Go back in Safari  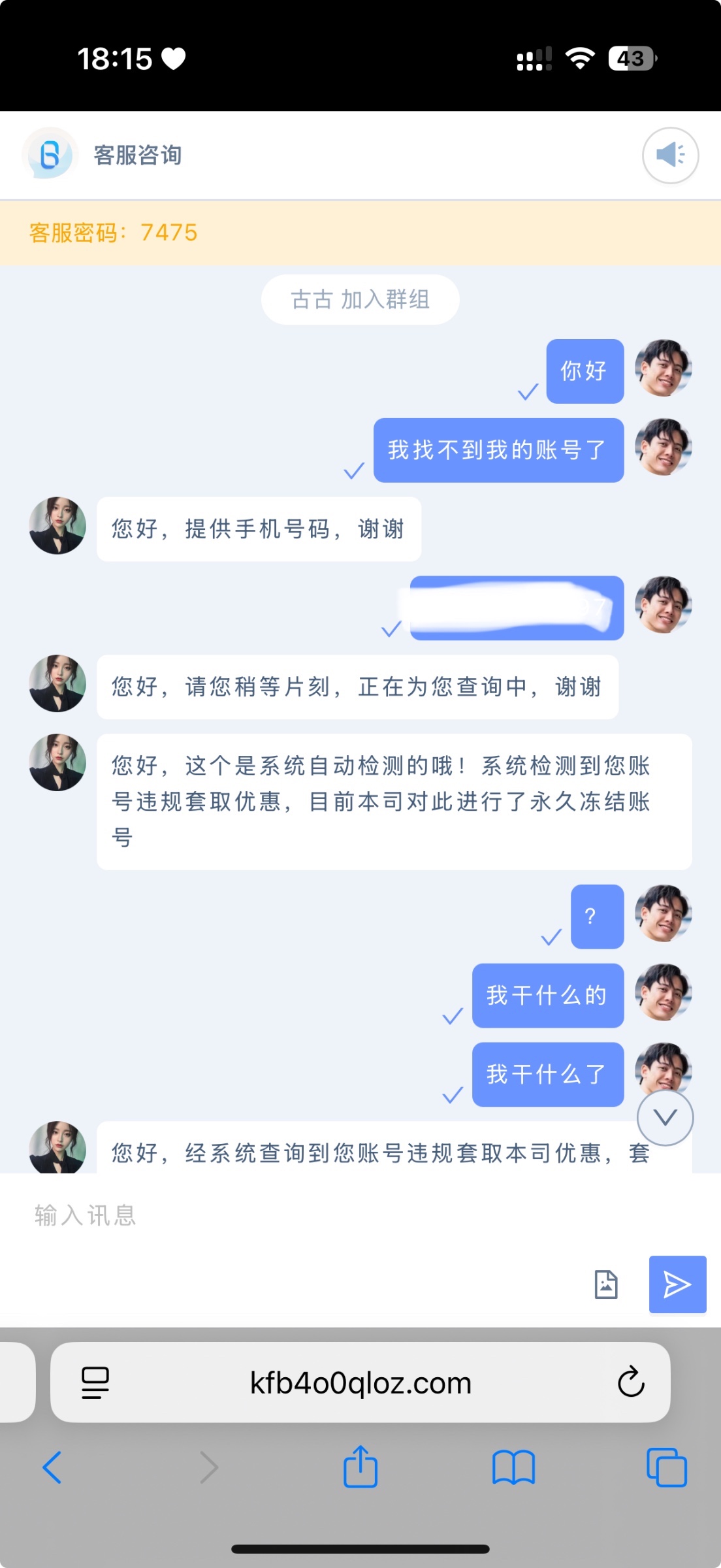click(52, 1468)
